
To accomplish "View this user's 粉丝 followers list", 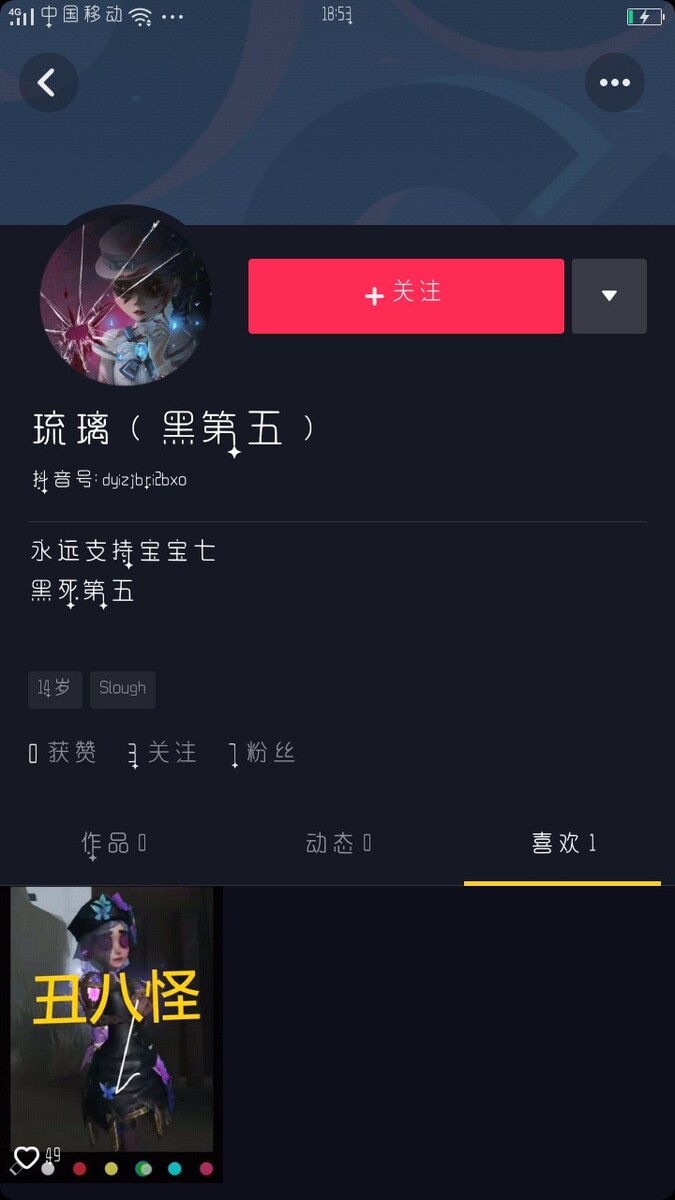I will [262, 753].
